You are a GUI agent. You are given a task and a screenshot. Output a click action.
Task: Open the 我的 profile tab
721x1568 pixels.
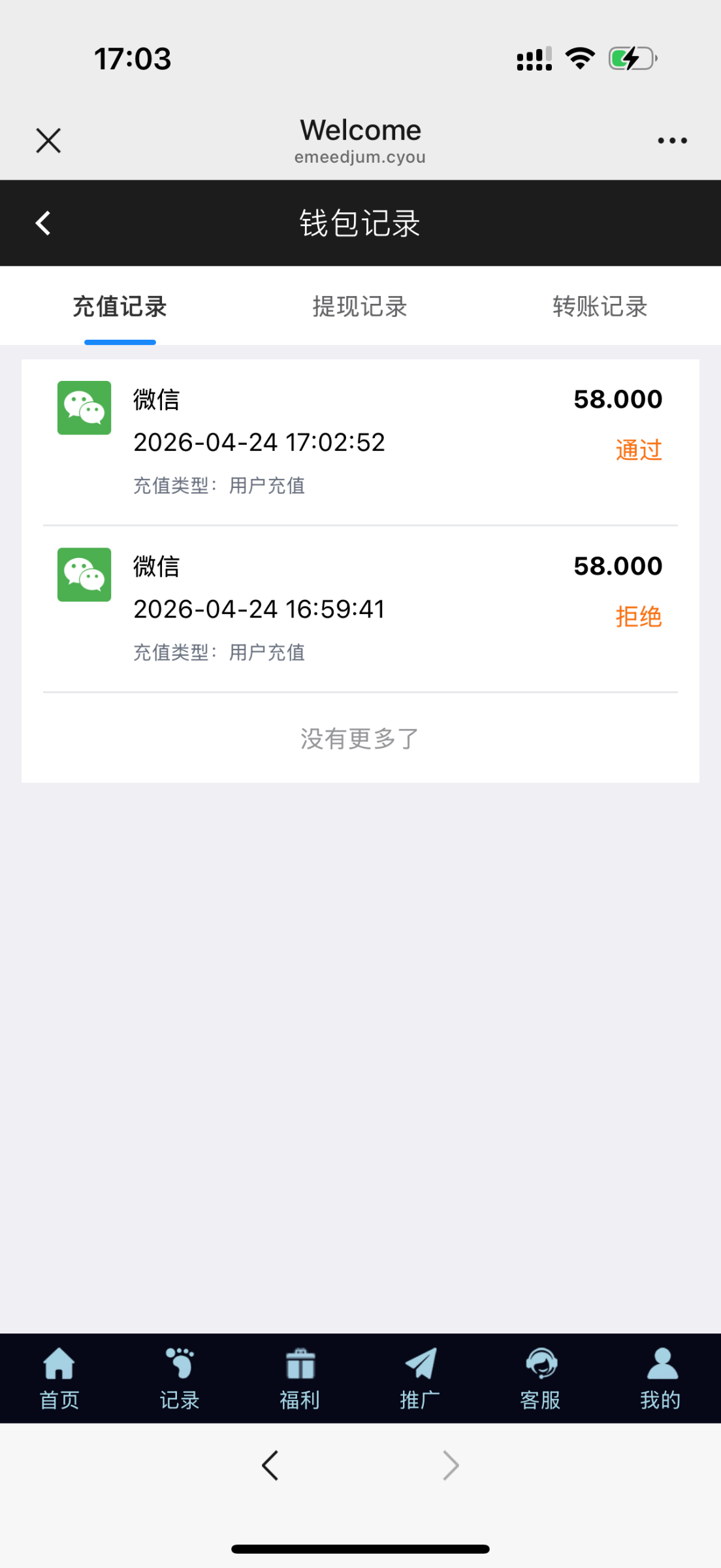tap(660, 1377)
